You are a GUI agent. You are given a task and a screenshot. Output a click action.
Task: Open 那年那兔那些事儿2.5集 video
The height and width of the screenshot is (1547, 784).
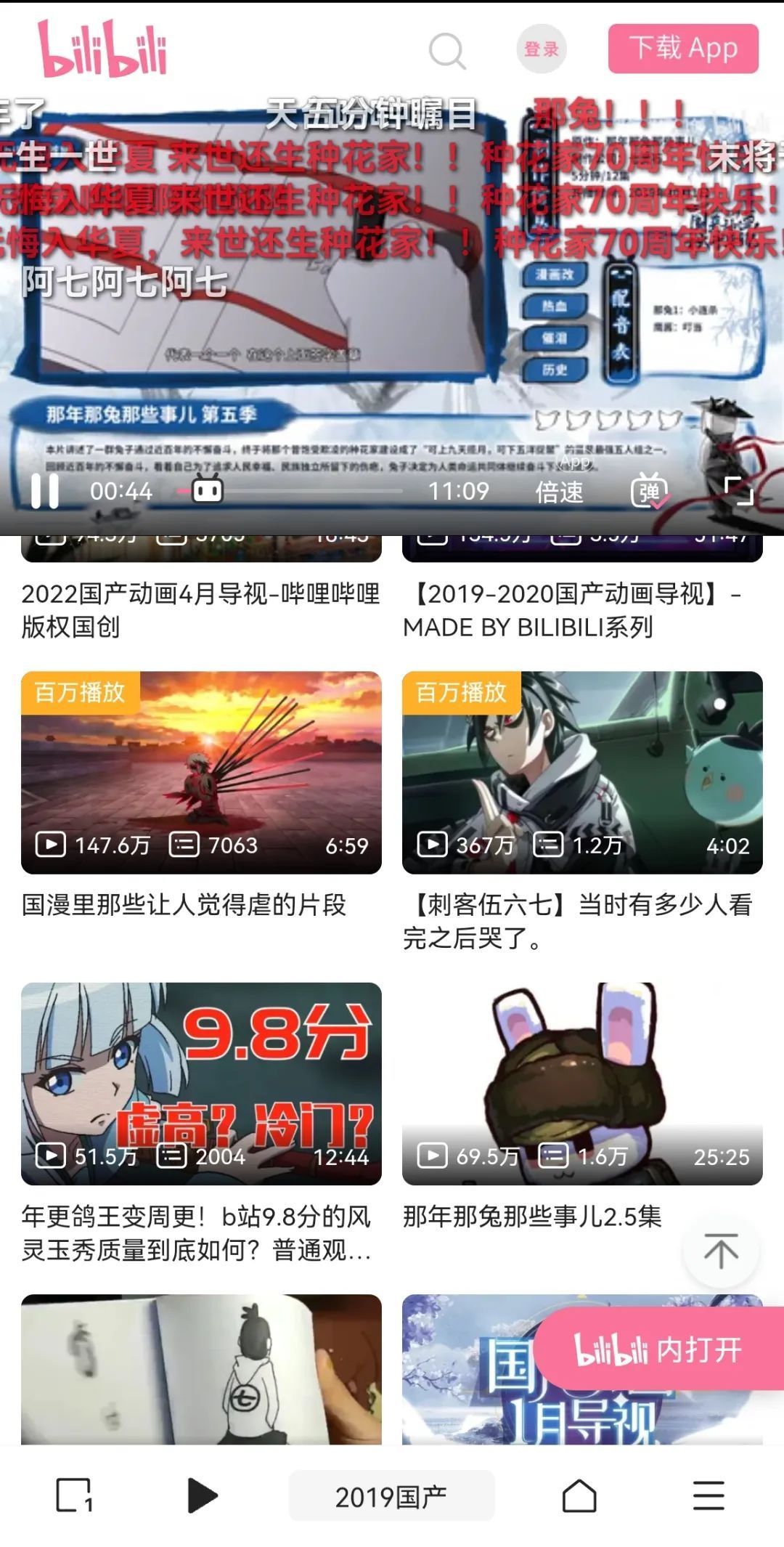582,1084
